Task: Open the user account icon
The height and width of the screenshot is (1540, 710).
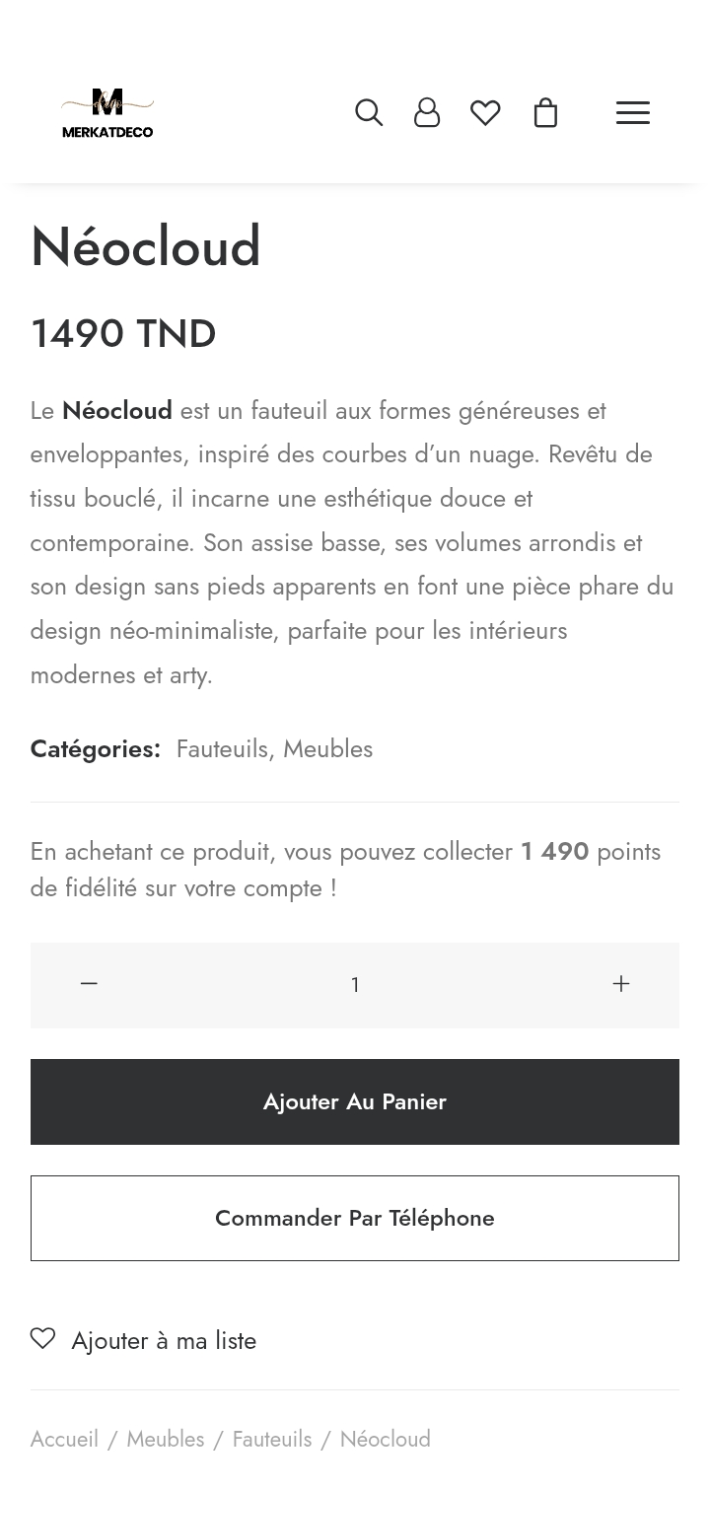Action: (427, 112)
